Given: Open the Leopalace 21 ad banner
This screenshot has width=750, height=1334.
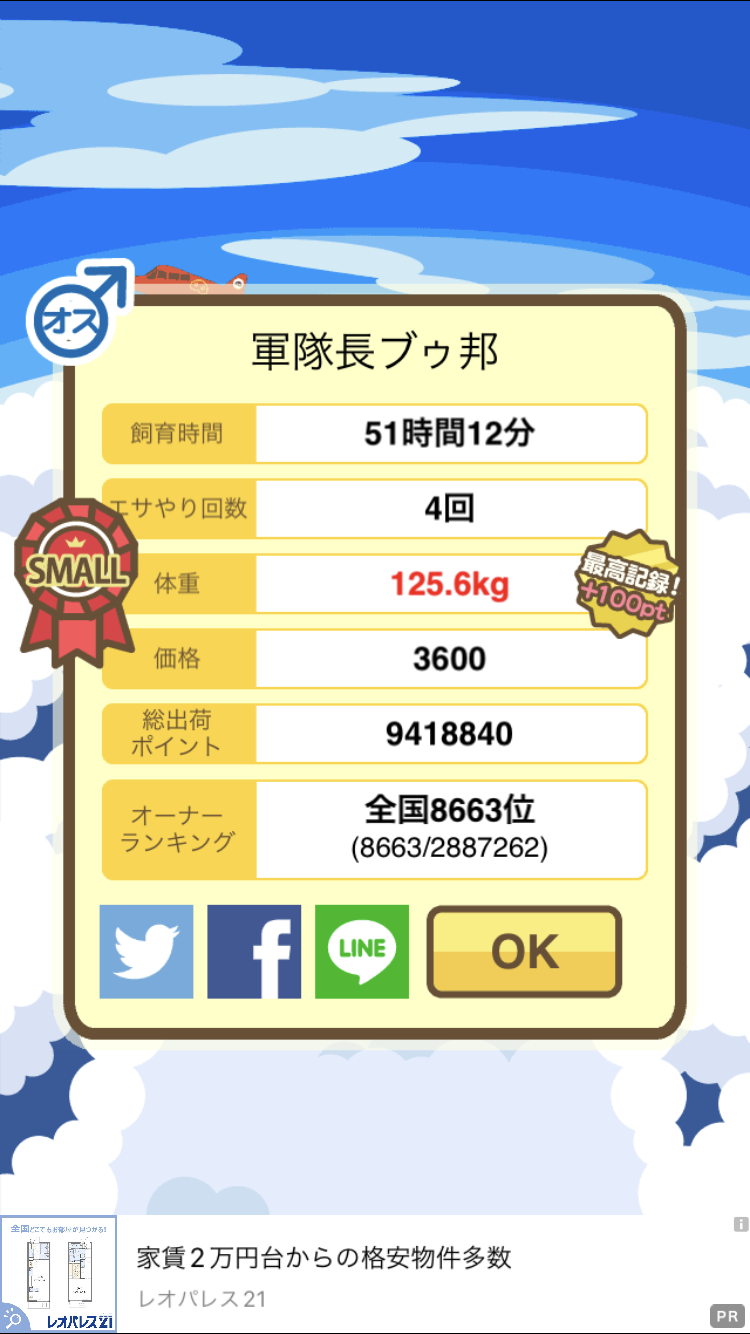Looking at the screenshot, I should (375, 1274).
